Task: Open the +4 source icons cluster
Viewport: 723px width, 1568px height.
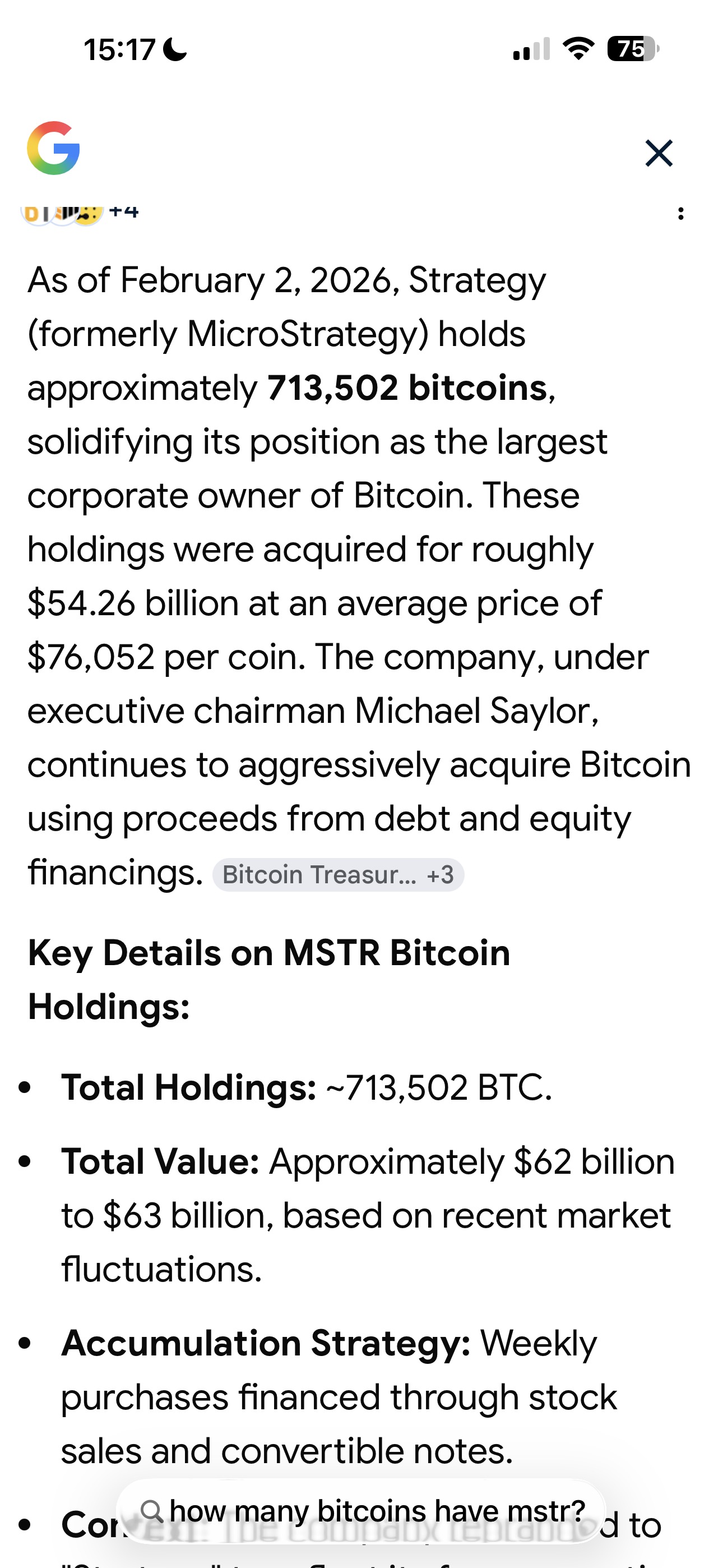Action: (x=80, y=214)
